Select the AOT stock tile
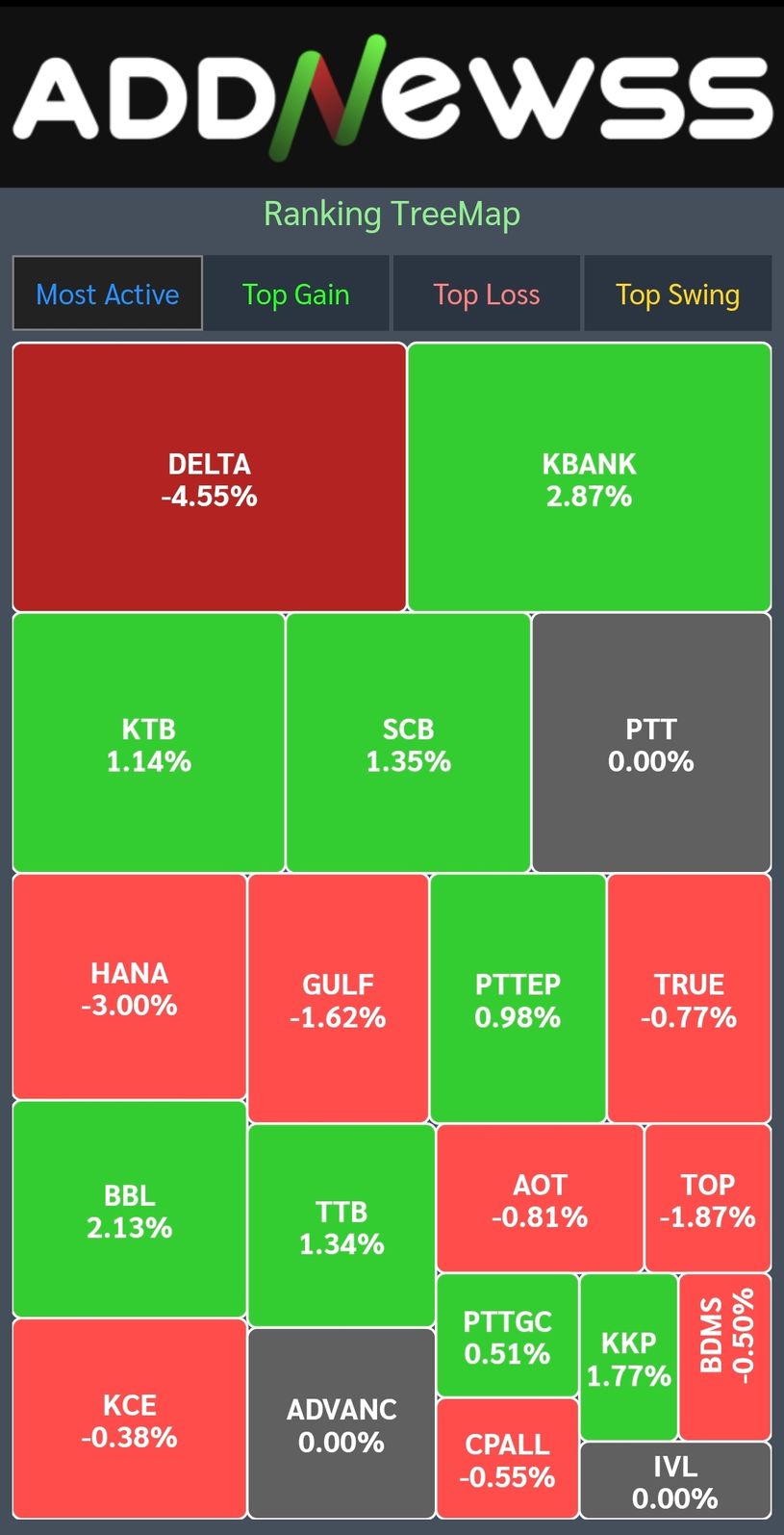 pos(540,1198)
